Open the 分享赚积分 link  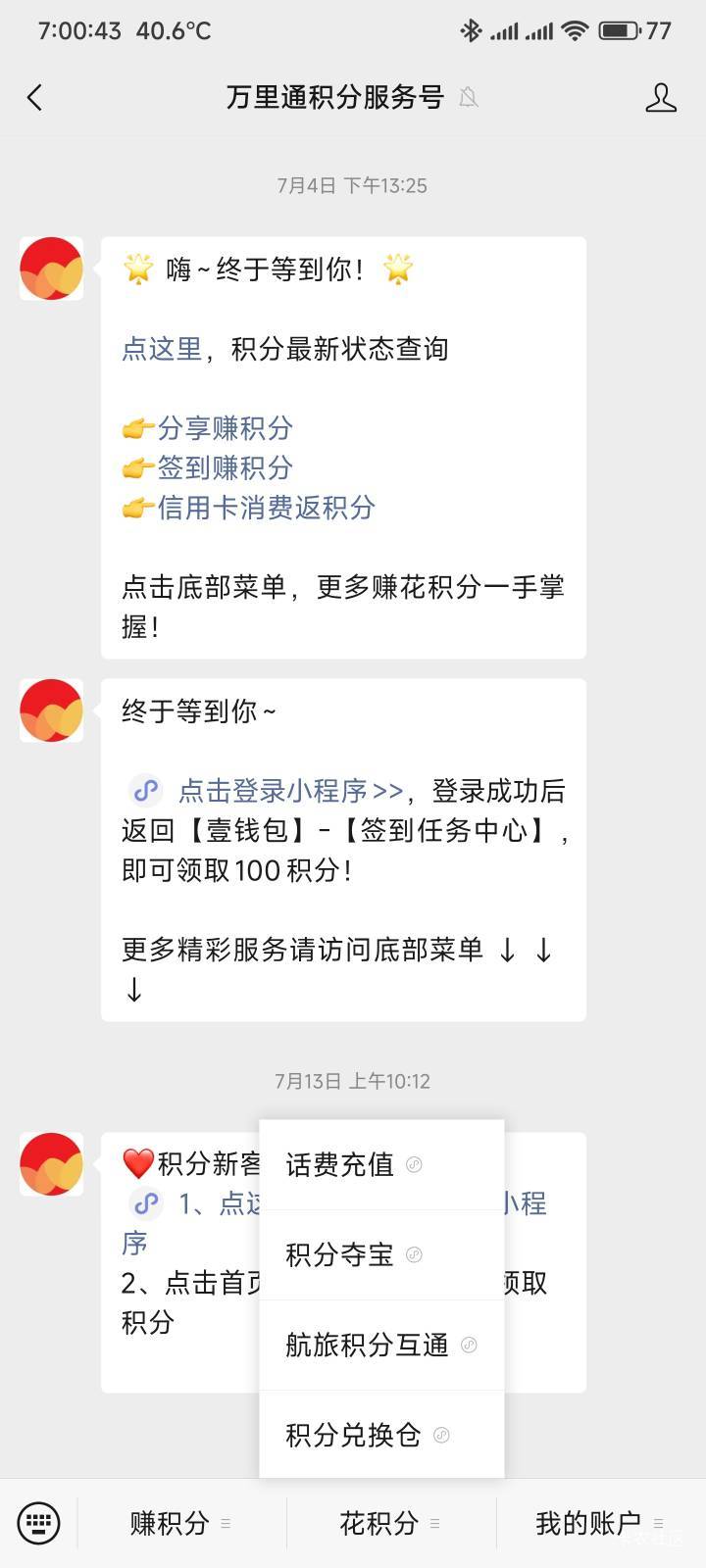225,428
